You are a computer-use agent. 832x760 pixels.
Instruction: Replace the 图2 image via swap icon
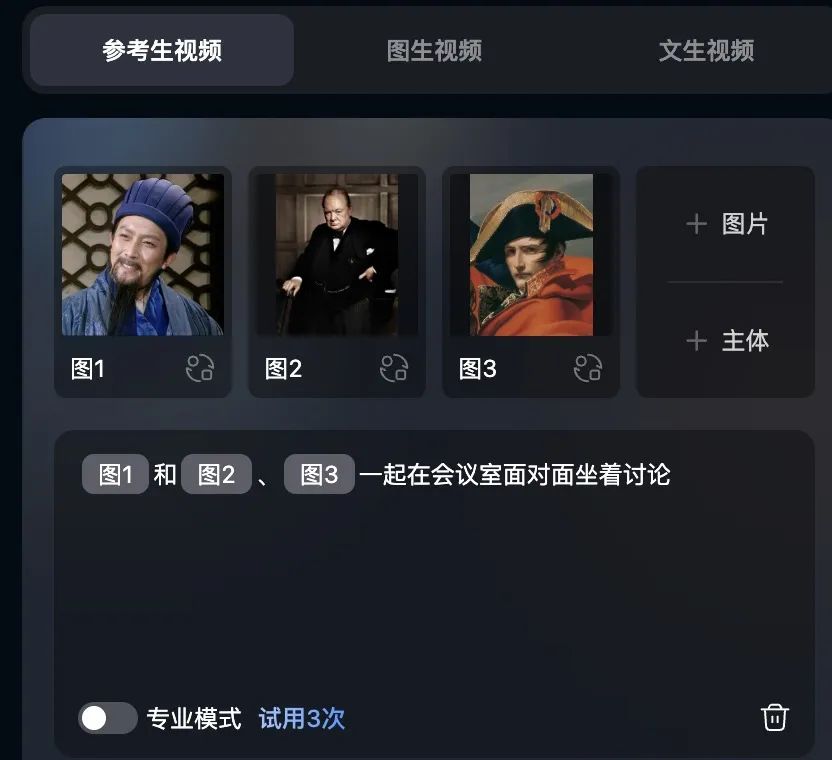coord(394,369)
